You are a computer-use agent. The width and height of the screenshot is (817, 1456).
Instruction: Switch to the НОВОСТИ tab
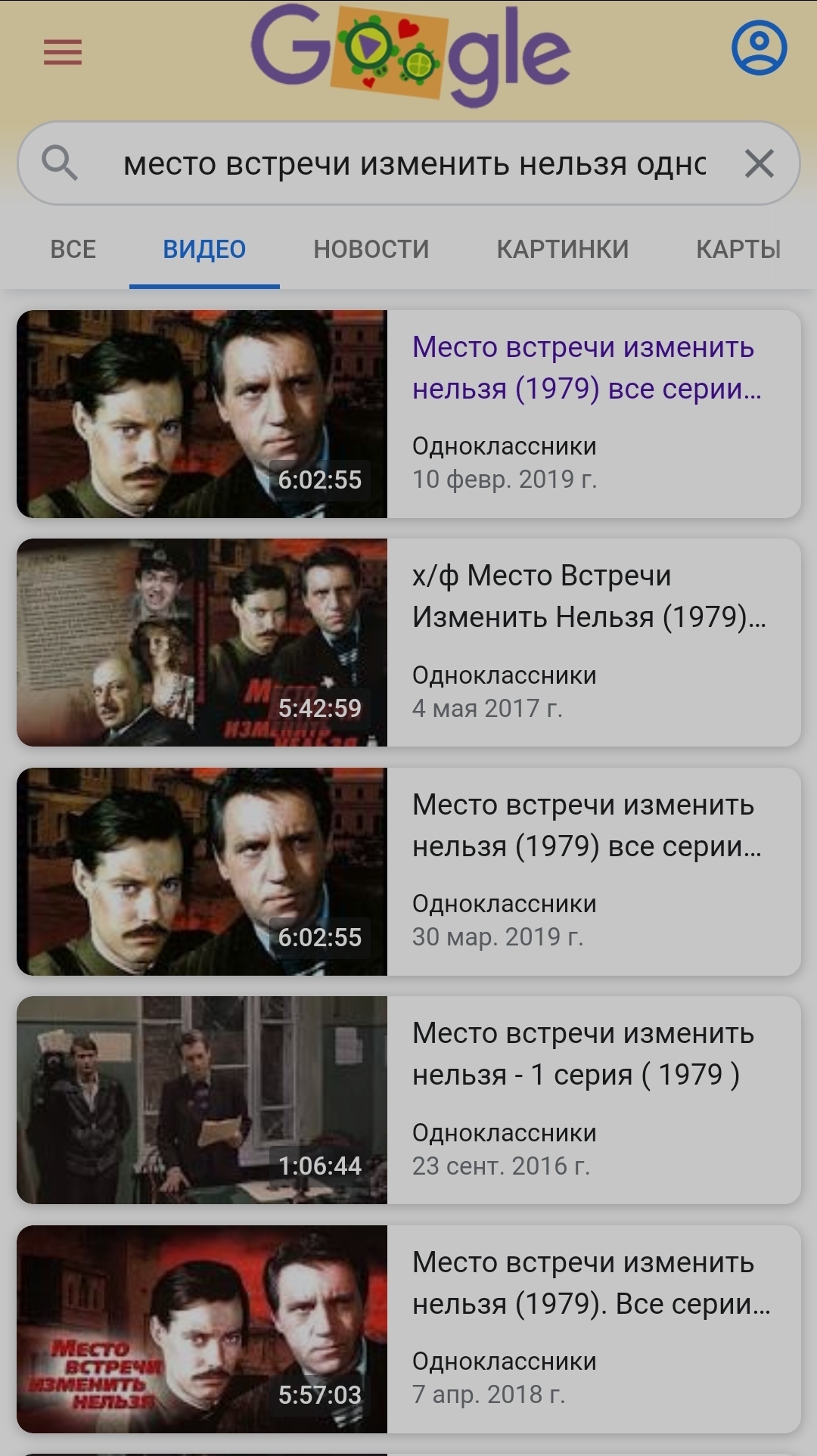(371, 249)
